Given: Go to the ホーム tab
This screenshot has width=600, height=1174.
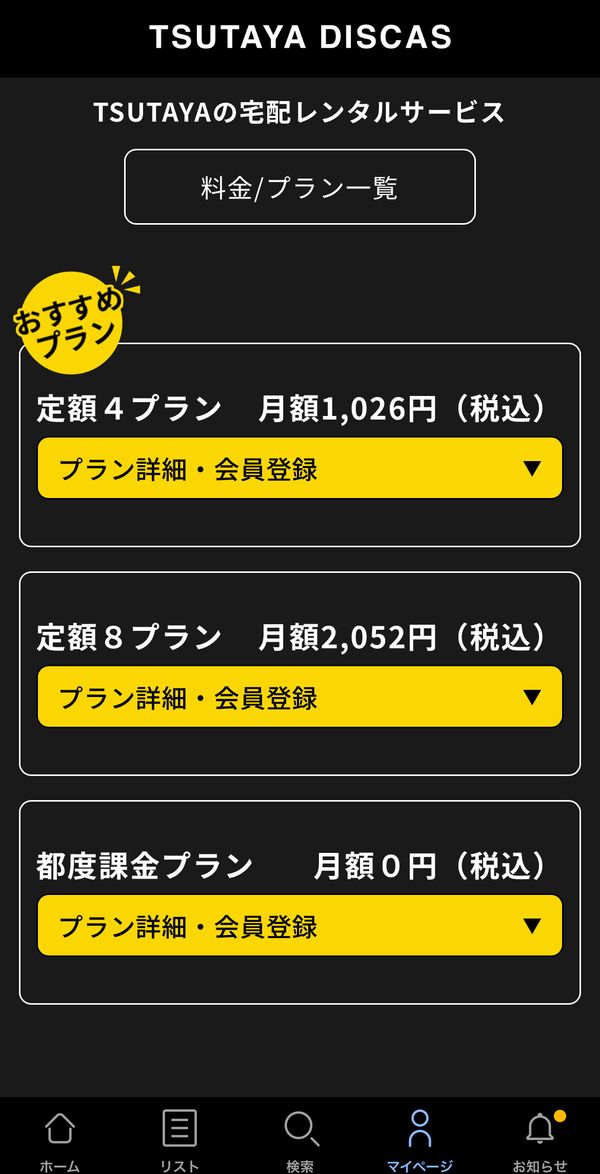Looking at the screenshot, I should point(60,1138).
